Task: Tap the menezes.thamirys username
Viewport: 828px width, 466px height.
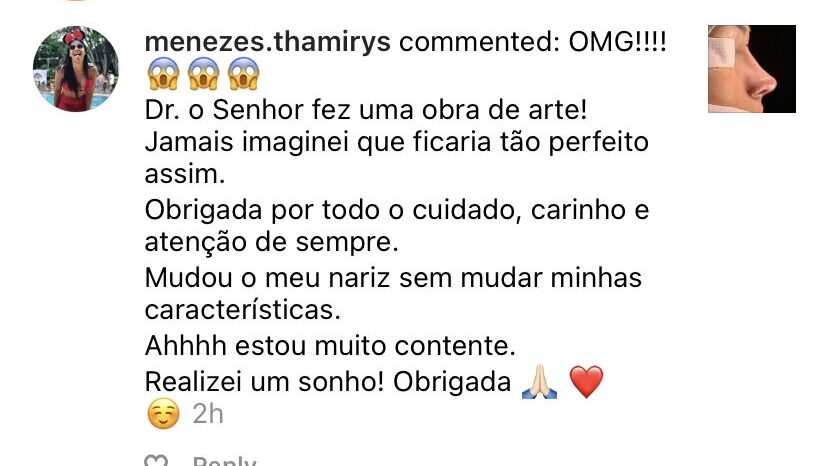Action: (268, 43)
